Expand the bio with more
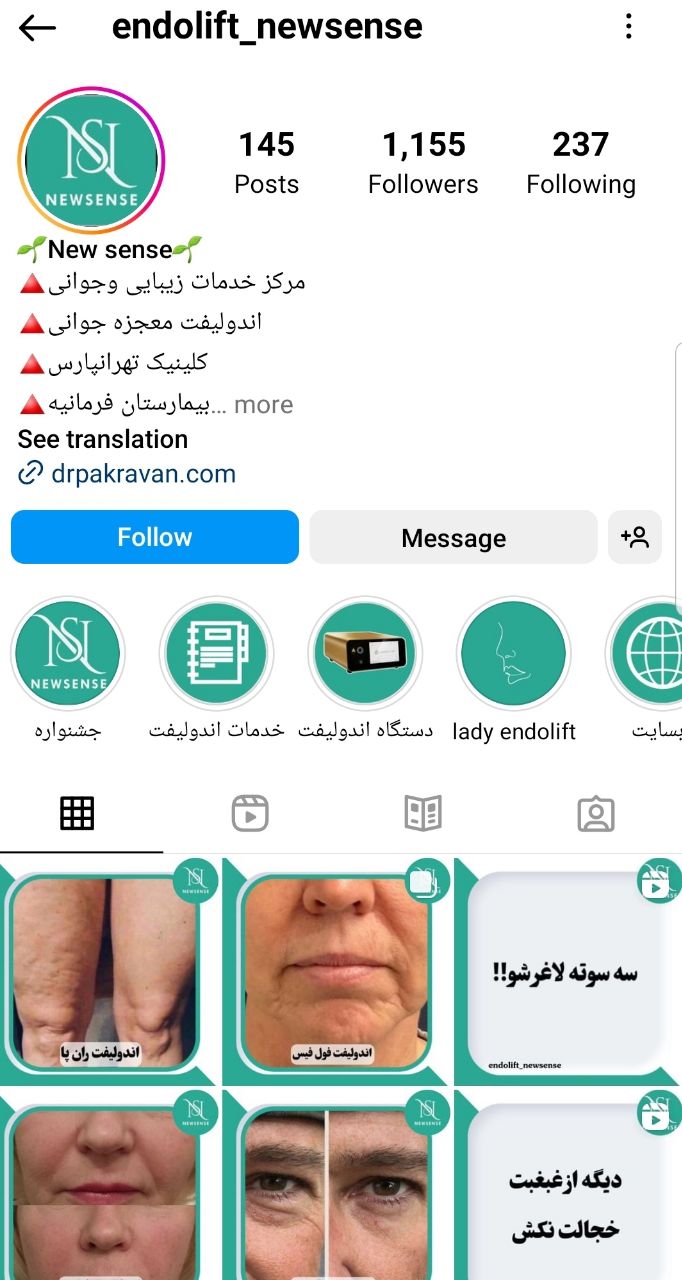682x1280 pixels. click(263, 405)
